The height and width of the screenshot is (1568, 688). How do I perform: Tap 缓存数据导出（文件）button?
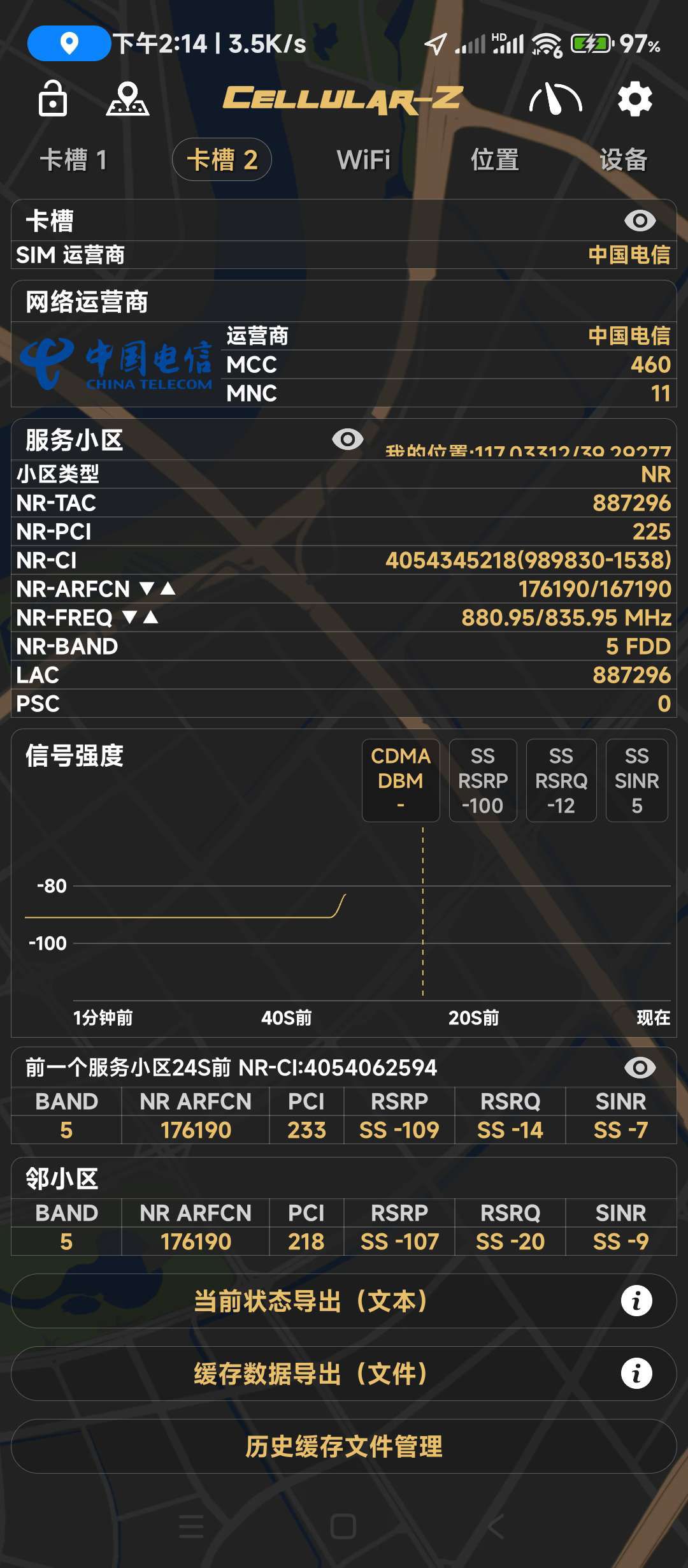click(x=311, y=1374)
